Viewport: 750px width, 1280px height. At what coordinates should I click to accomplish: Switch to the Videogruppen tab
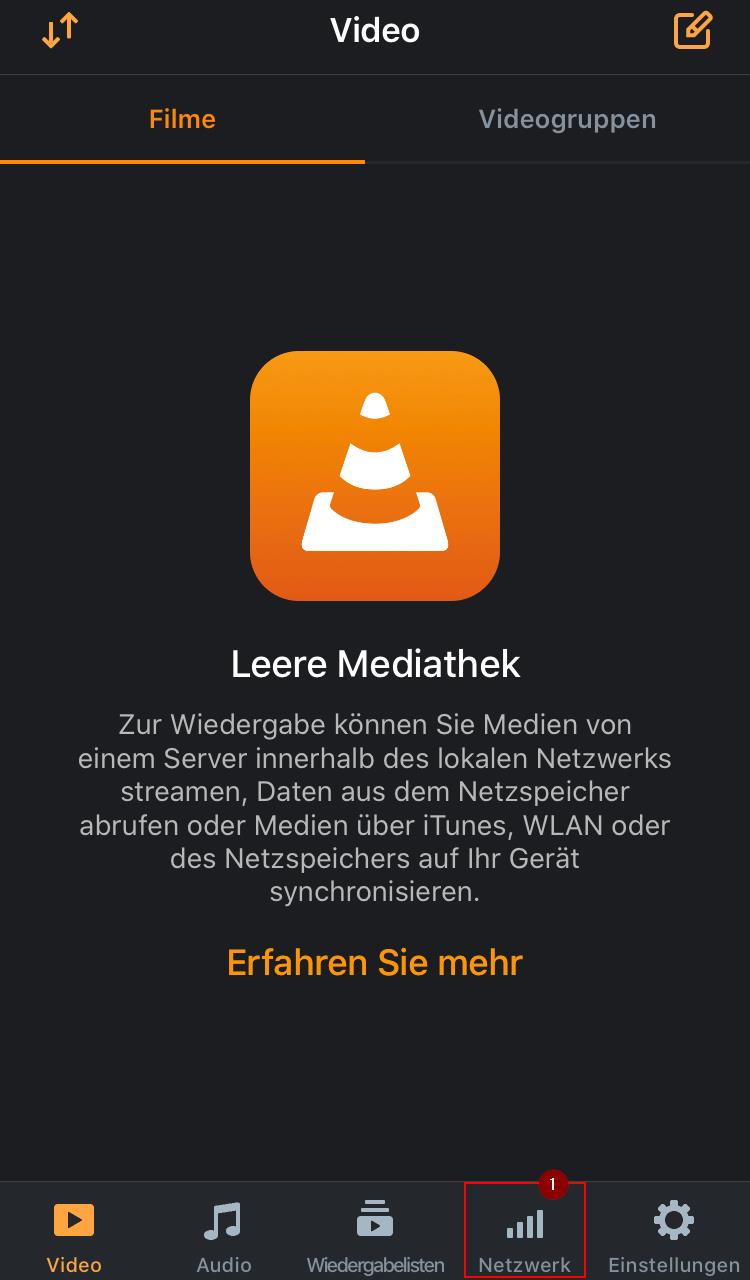pyautogui.click(x=567, y=119)
